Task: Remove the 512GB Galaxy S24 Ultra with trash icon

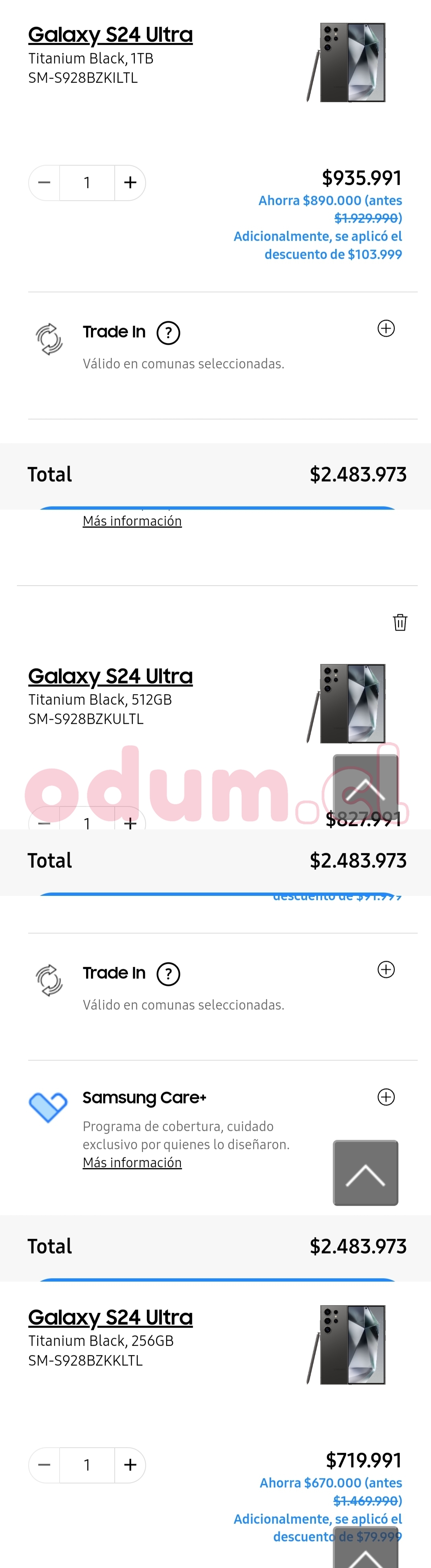Action: tap(399, 622)
